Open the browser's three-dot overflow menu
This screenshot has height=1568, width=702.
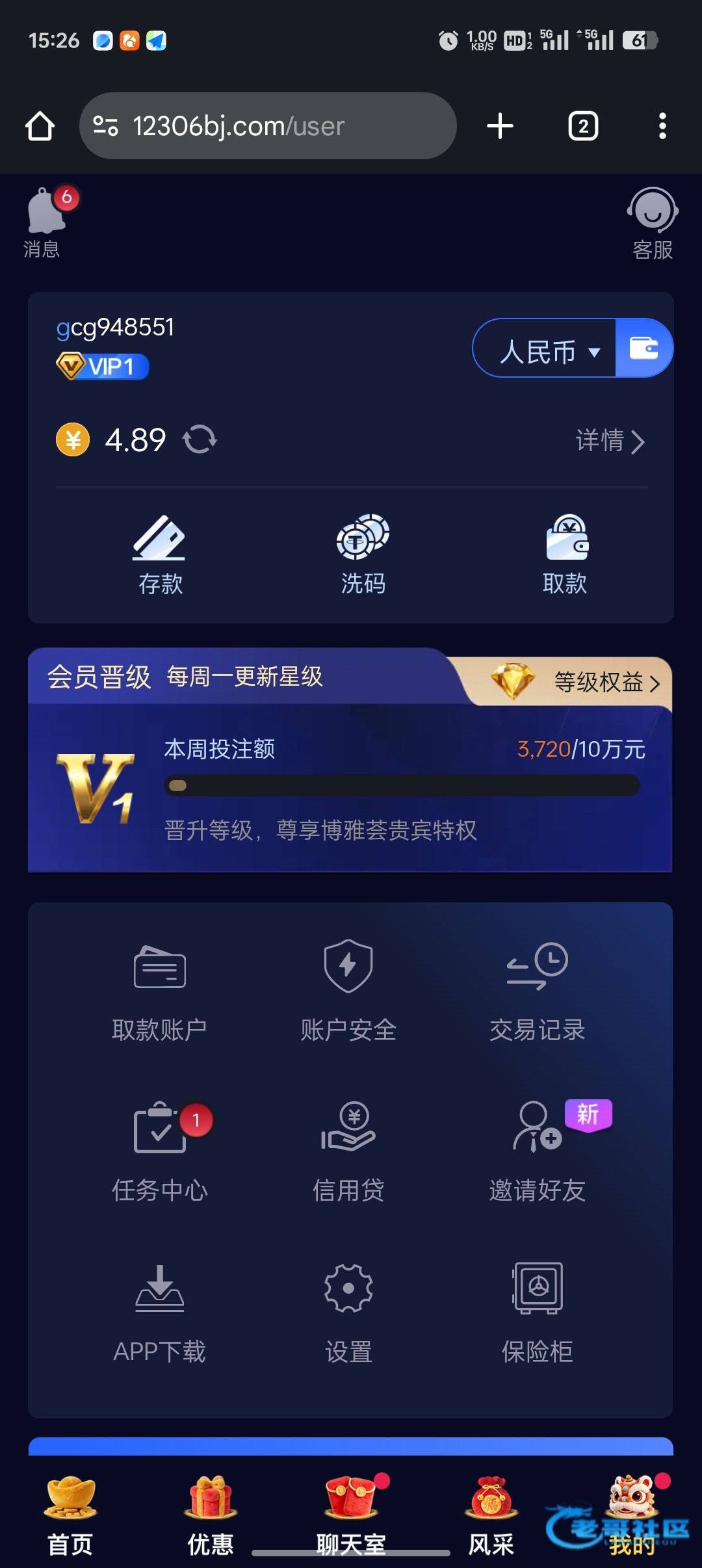click(662, 126)
